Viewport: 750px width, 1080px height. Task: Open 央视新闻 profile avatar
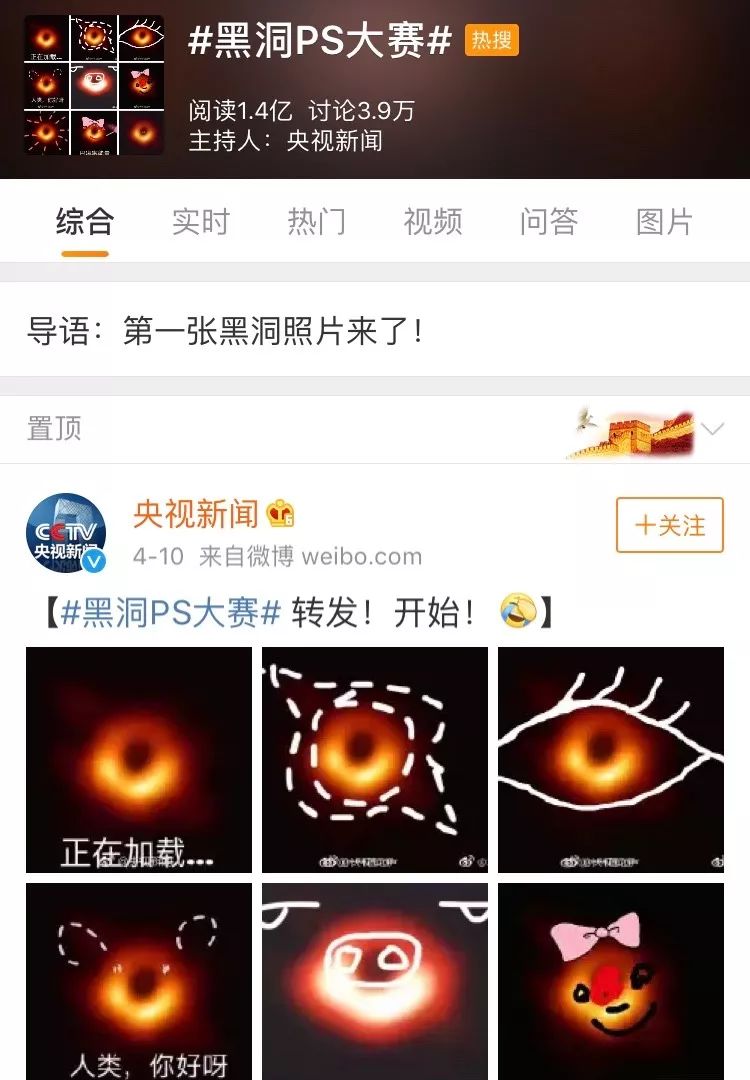(66, 533)
